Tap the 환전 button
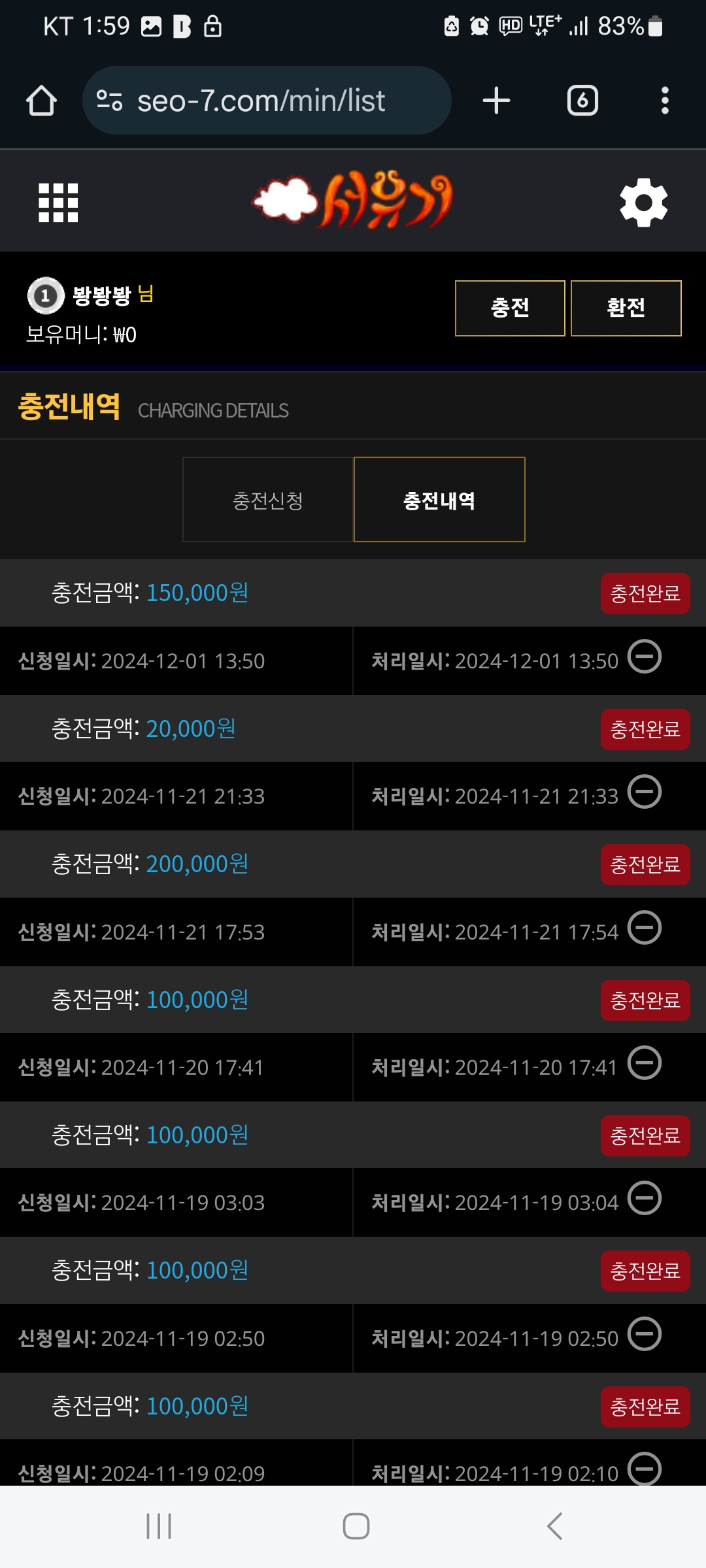Screen dimensions: 706x1568 coord(626,308)
